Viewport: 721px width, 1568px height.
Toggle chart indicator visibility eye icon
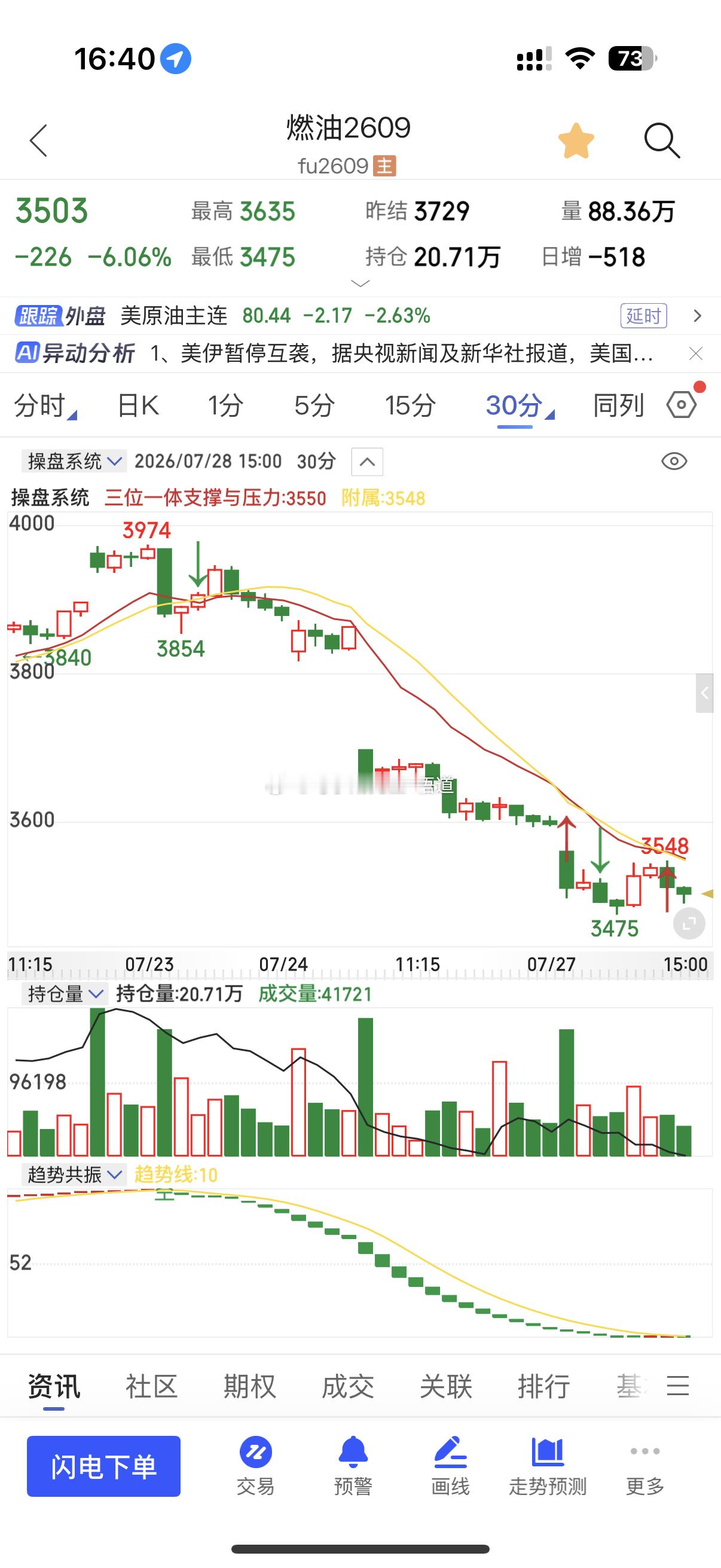coord(674,461)
